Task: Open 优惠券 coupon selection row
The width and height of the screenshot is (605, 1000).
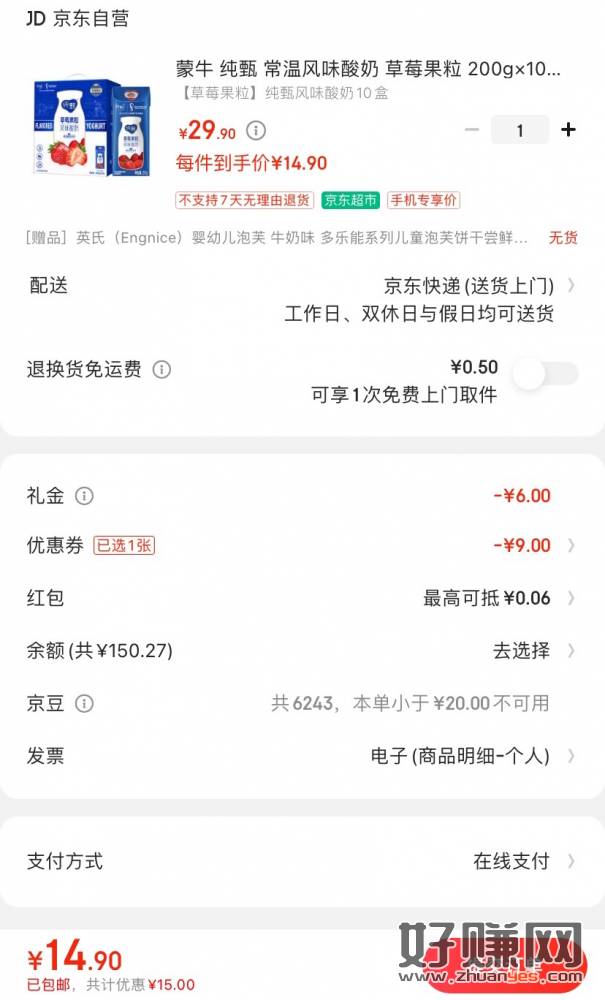Action: 302,546
